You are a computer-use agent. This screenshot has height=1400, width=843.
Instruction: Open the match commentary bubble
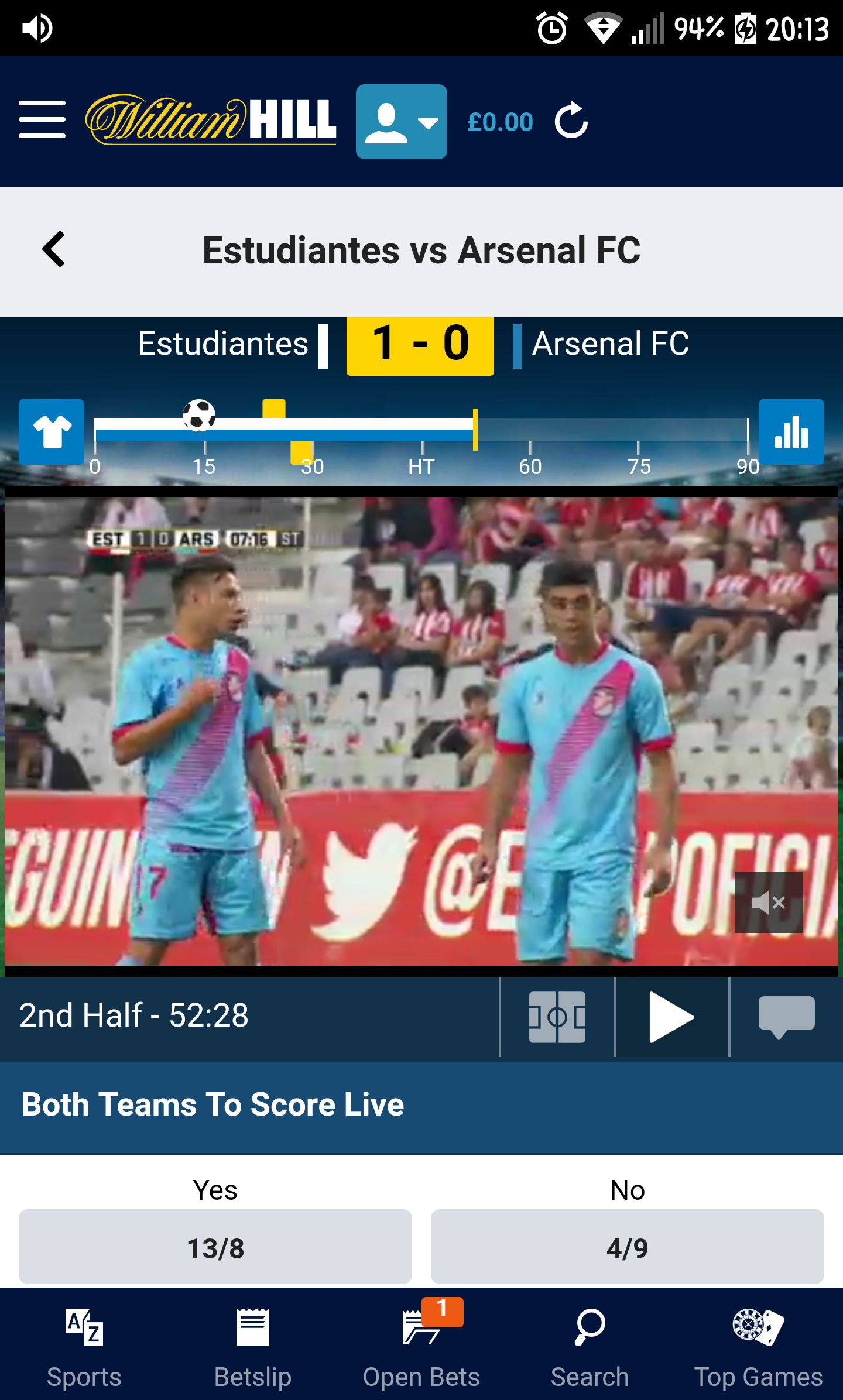[786, 1017]
